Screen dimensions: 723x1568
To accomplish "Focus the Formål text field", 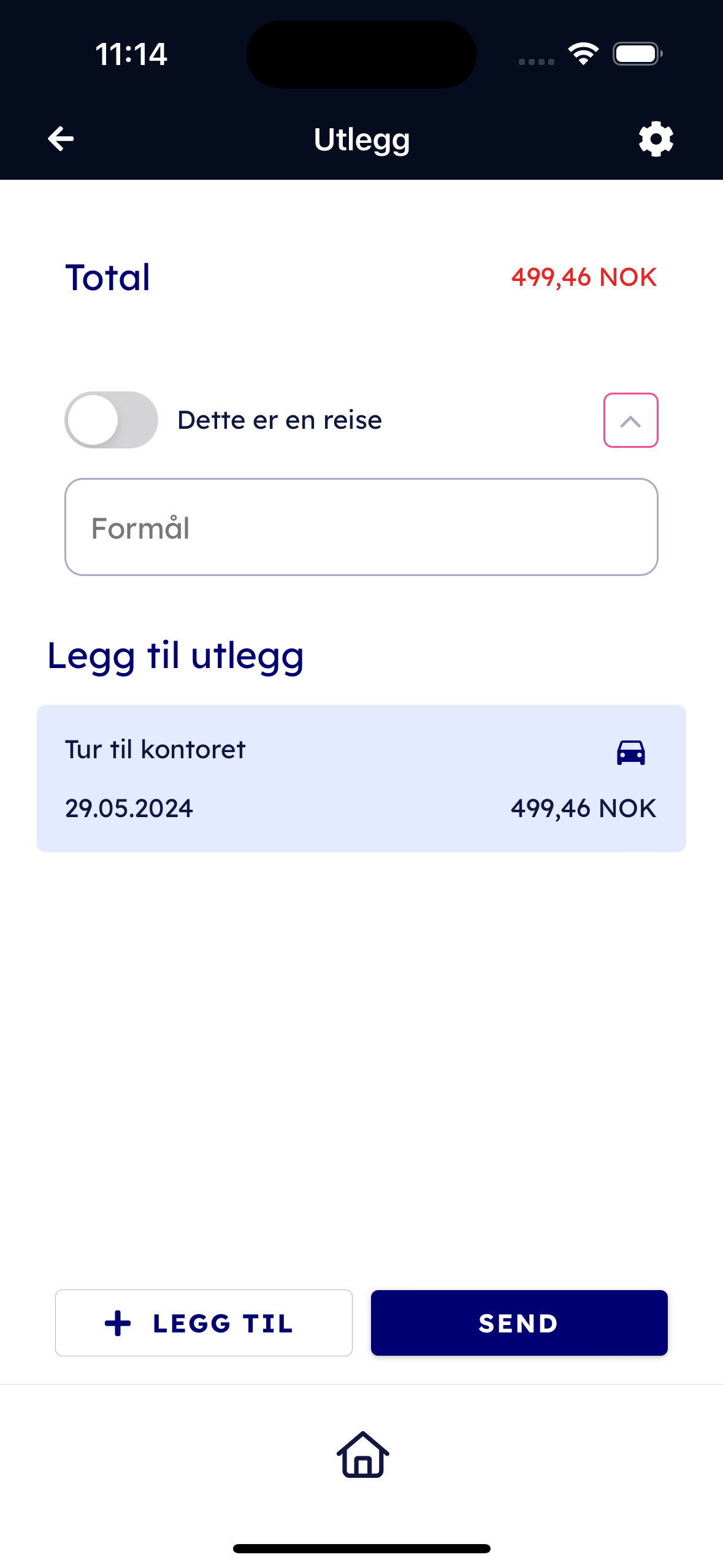I will [361, 528].
